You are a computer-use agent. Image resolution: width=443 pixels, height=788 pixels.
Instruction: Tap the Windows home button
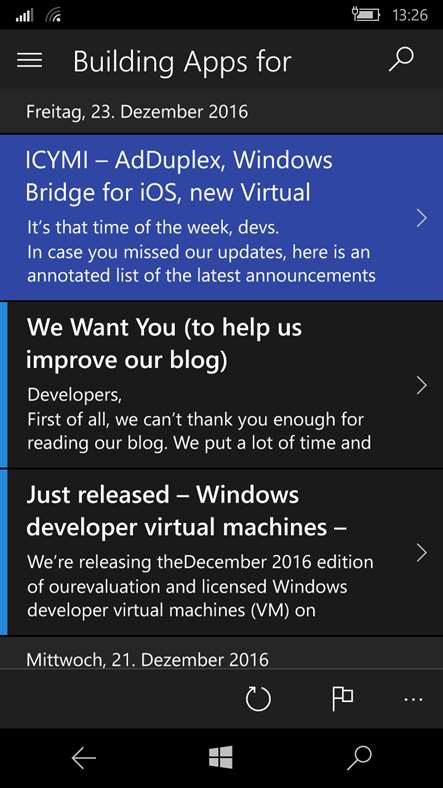[x=221, y=757]
